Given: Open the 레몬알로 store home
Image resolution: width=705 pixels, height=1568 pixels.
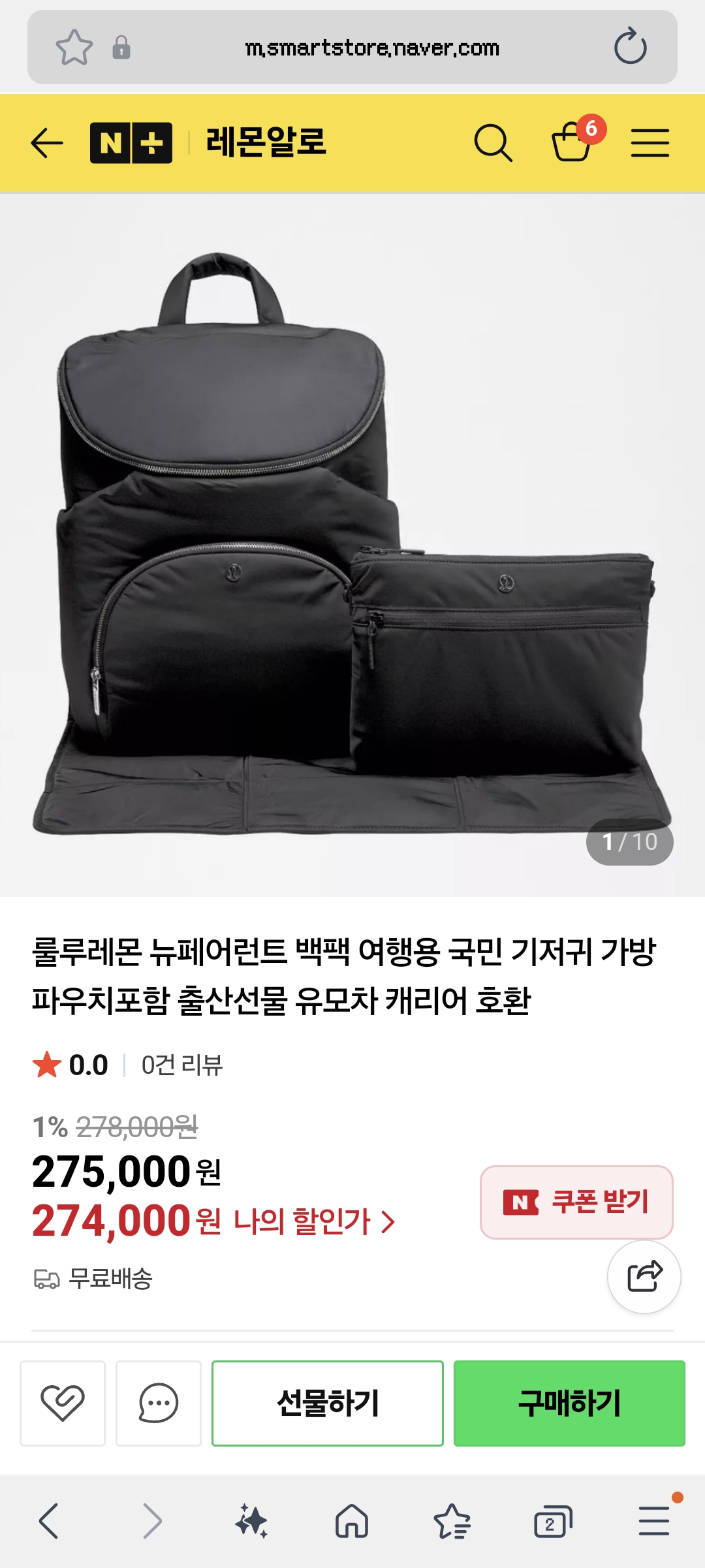Looking at the screenshot, I should click(x=266, y=142).
